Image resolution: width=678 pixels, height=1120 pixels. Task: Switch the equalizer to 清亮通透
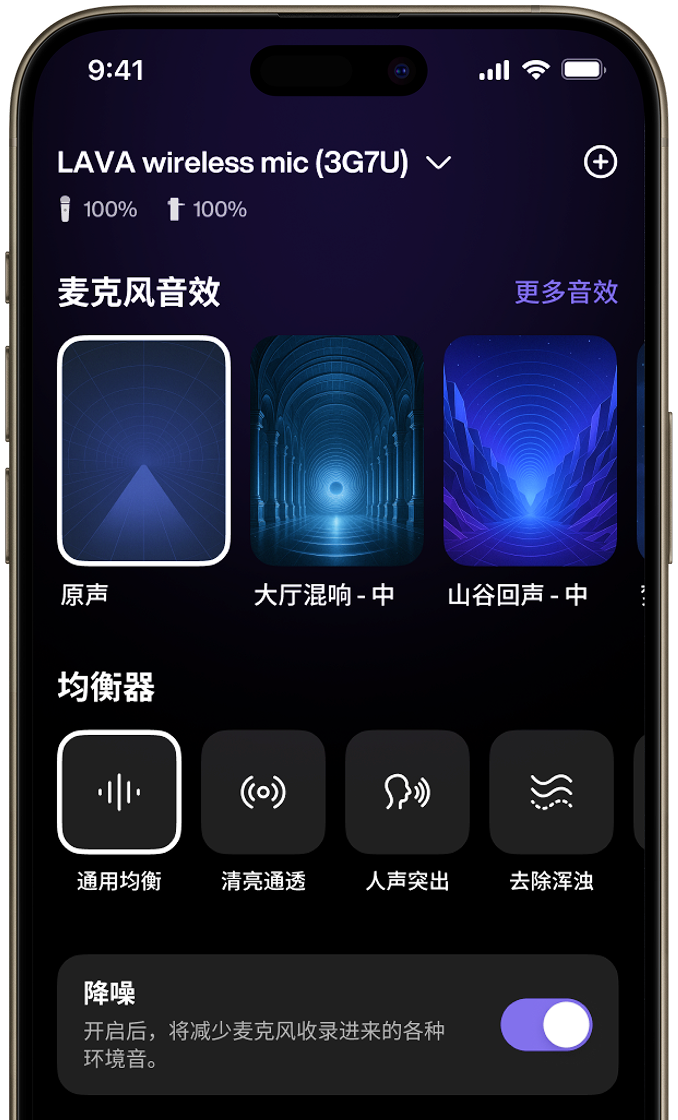point(263,792)
